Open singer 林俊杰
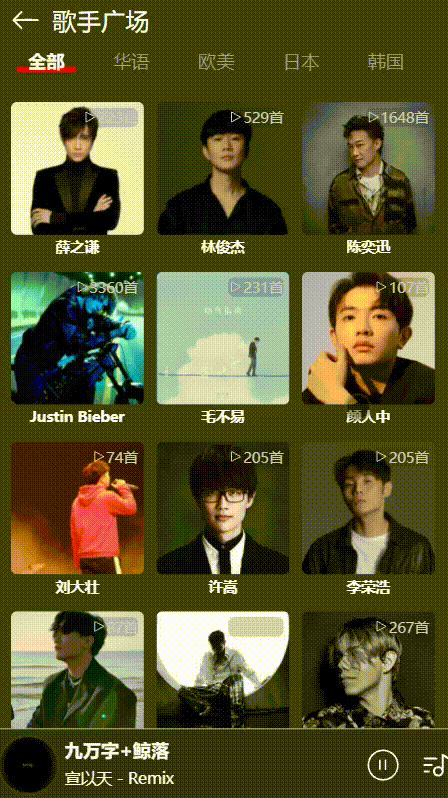The height and width of the screenshot is (798, 448). (223, 178)
